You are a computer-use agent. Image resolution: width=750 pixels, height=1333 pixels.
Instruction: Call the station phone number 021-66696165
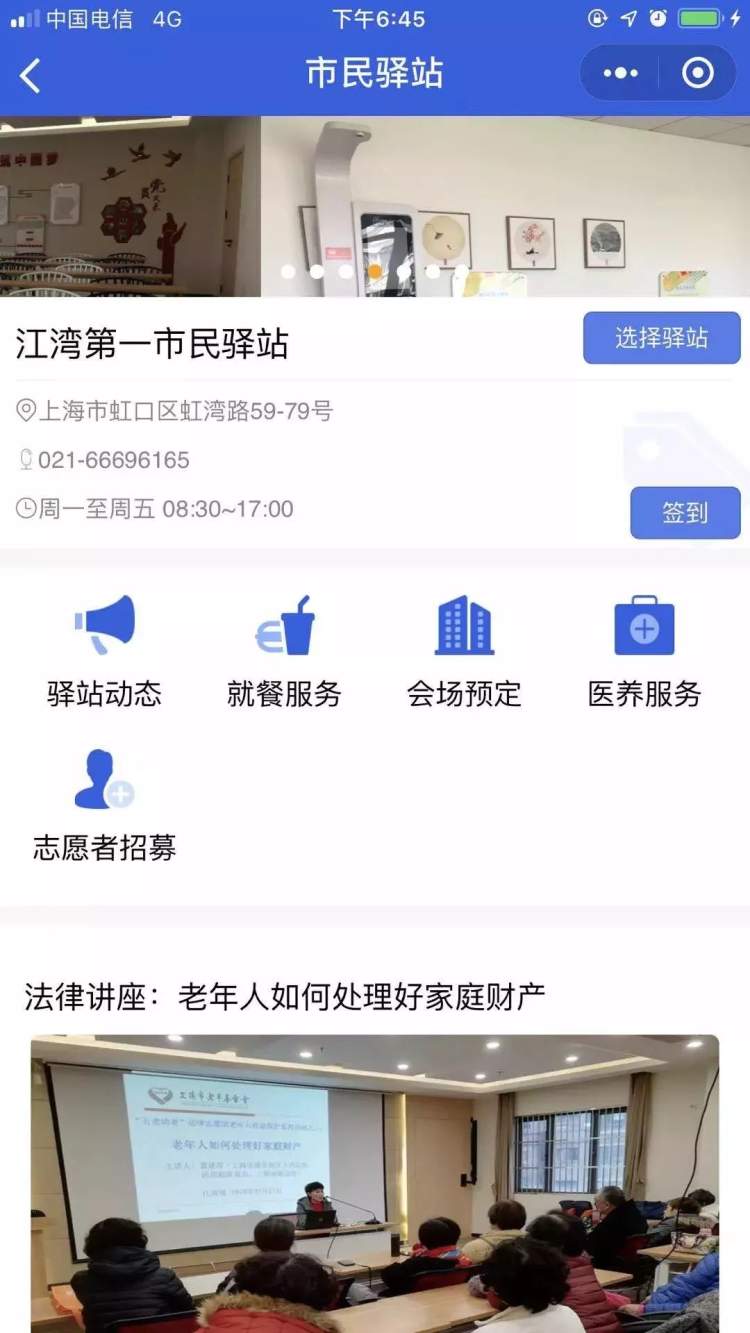coord(113,460)
